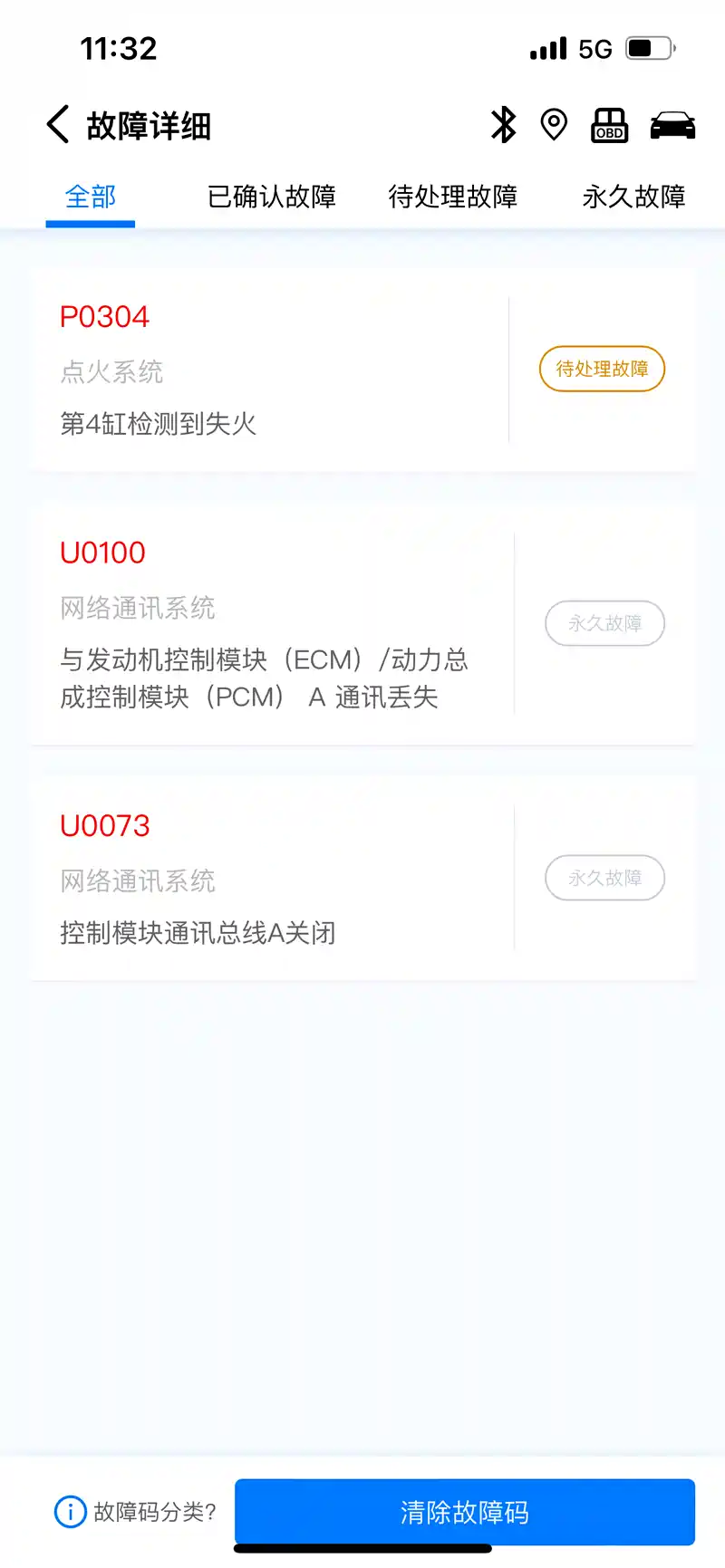The width and height of the screenshot is (725, 1568).
Task: Switch to the 全部 tab
Action: (x=91, y=197)
